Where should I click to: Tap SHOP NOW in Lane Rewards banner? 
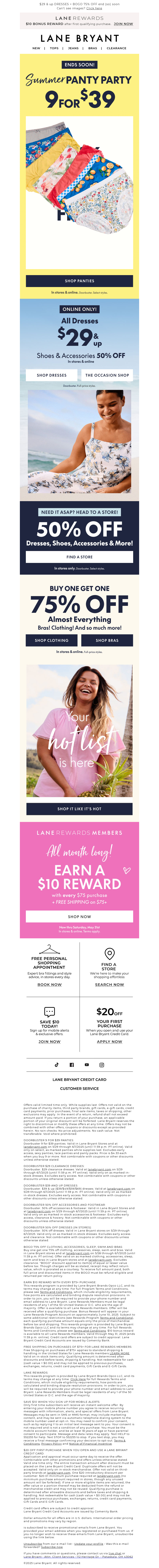coord(79,916)
